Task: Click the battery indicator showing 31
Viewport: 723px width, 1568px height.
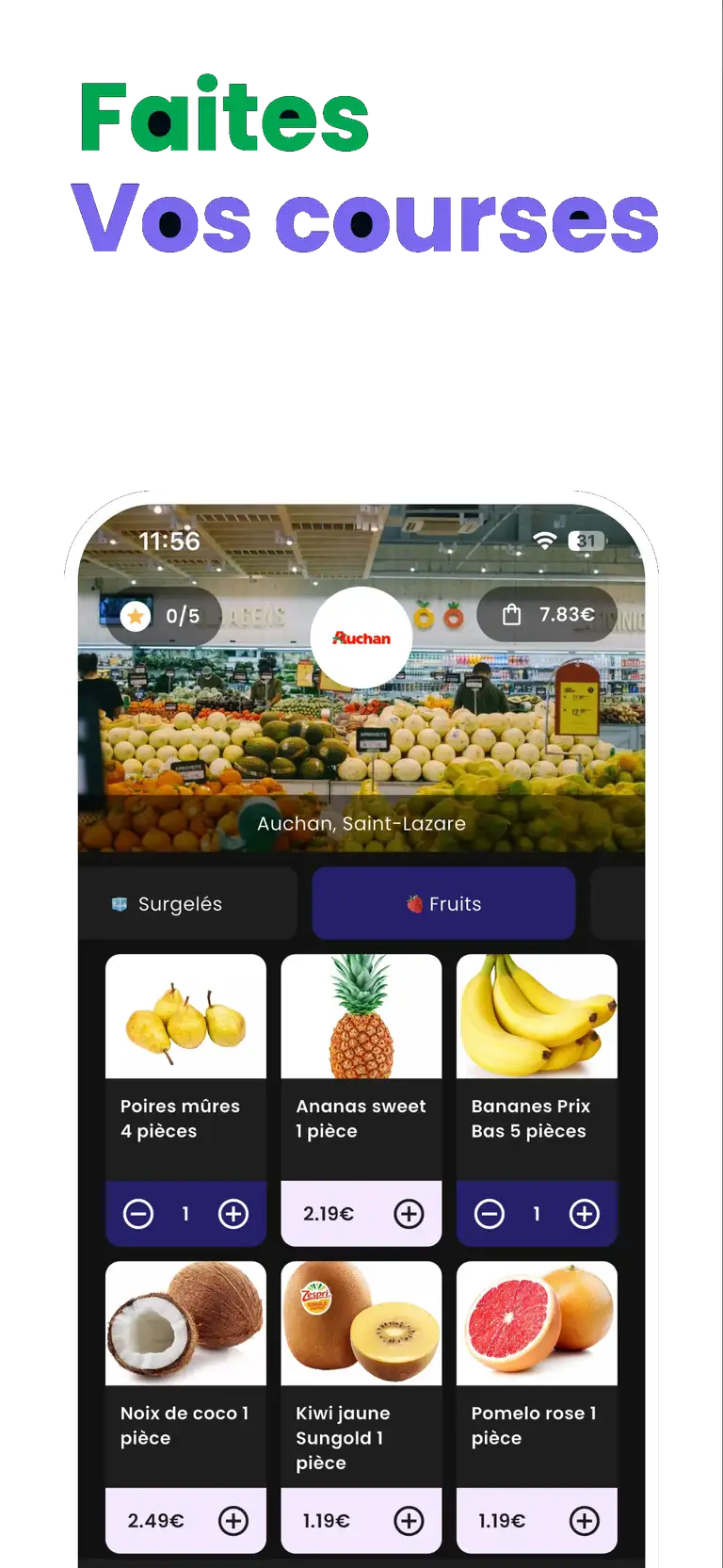Action: 587,541
